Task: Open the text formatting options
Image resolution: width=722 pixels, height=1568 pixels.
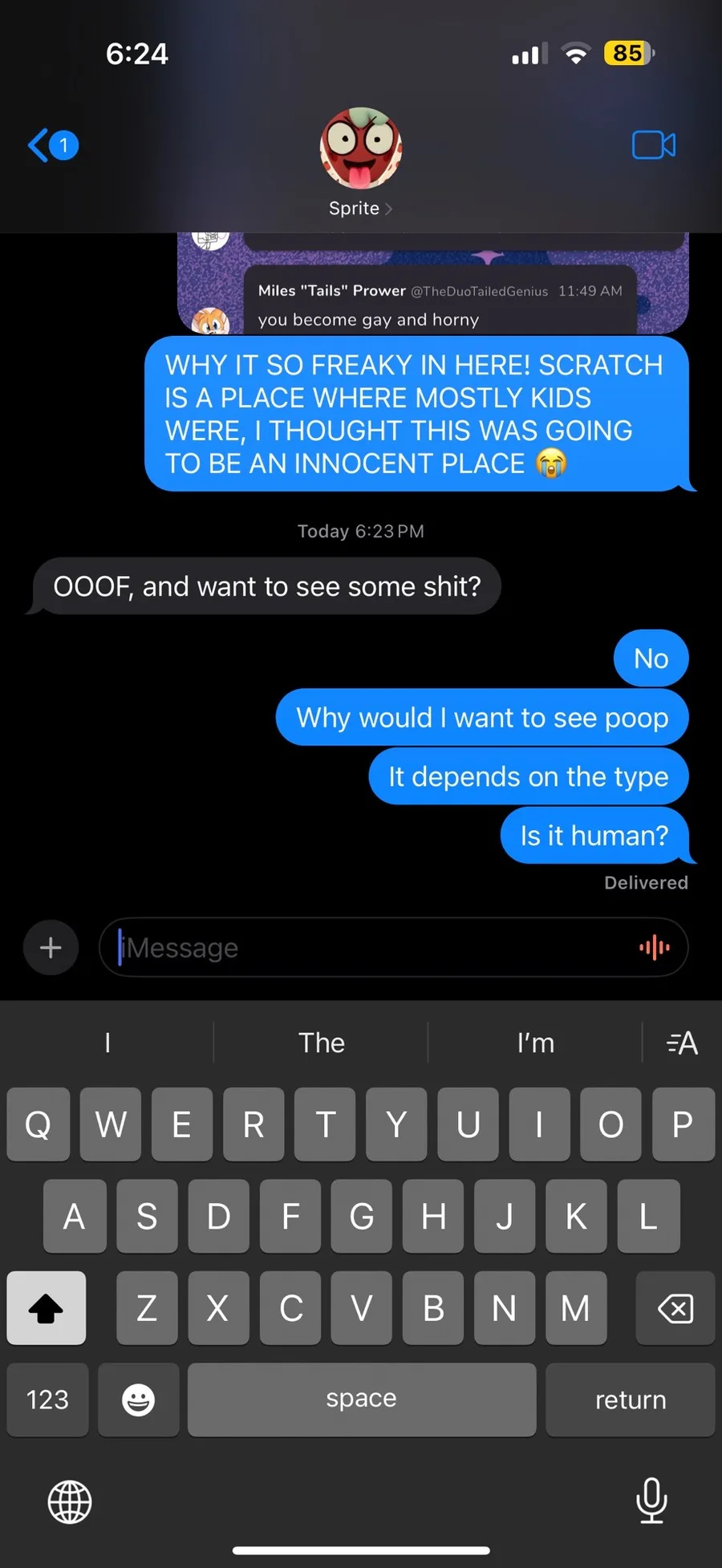Action: pos(682,1043)
